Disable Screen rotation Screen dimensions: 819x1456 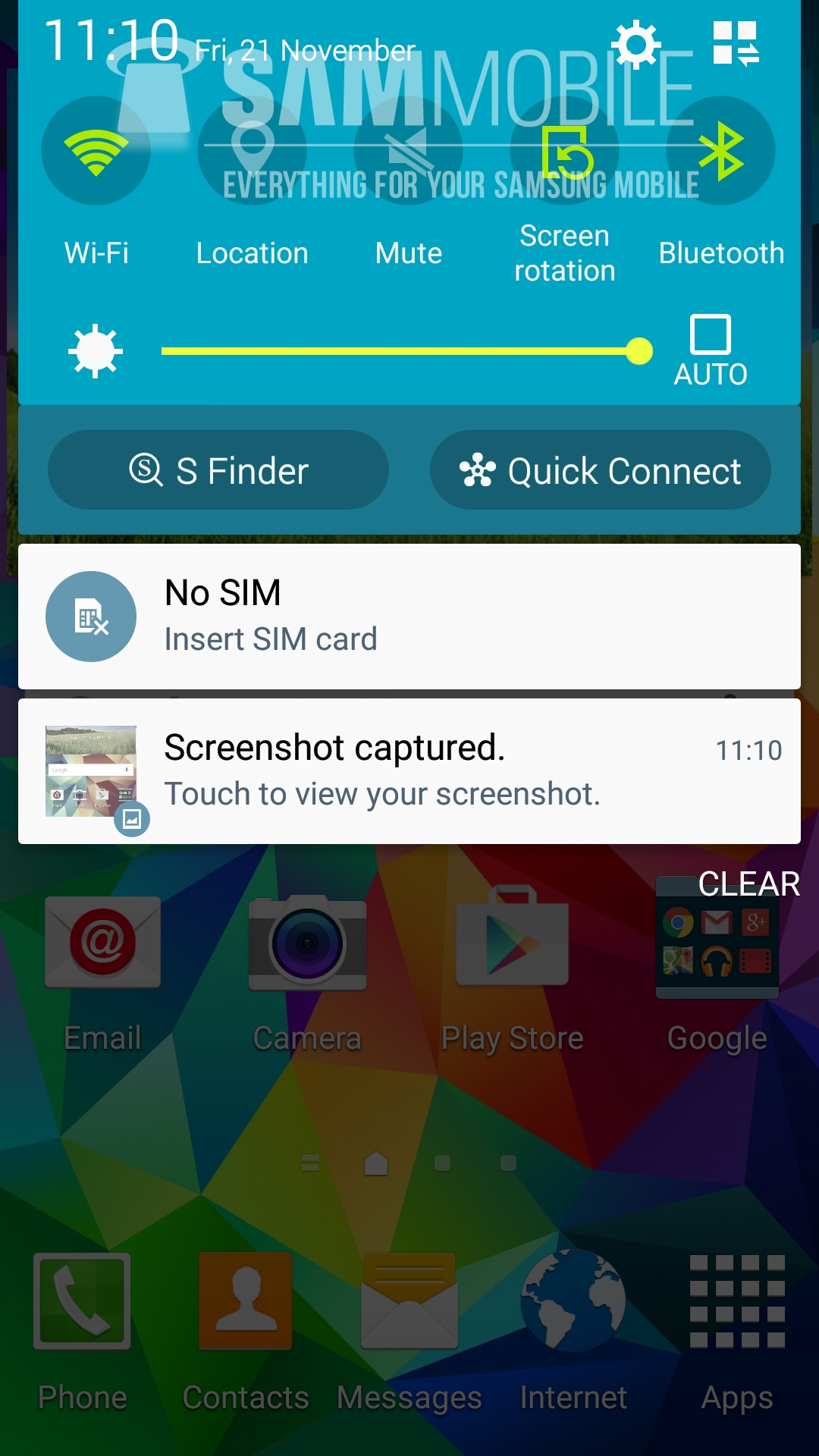(x=565, y=151)
